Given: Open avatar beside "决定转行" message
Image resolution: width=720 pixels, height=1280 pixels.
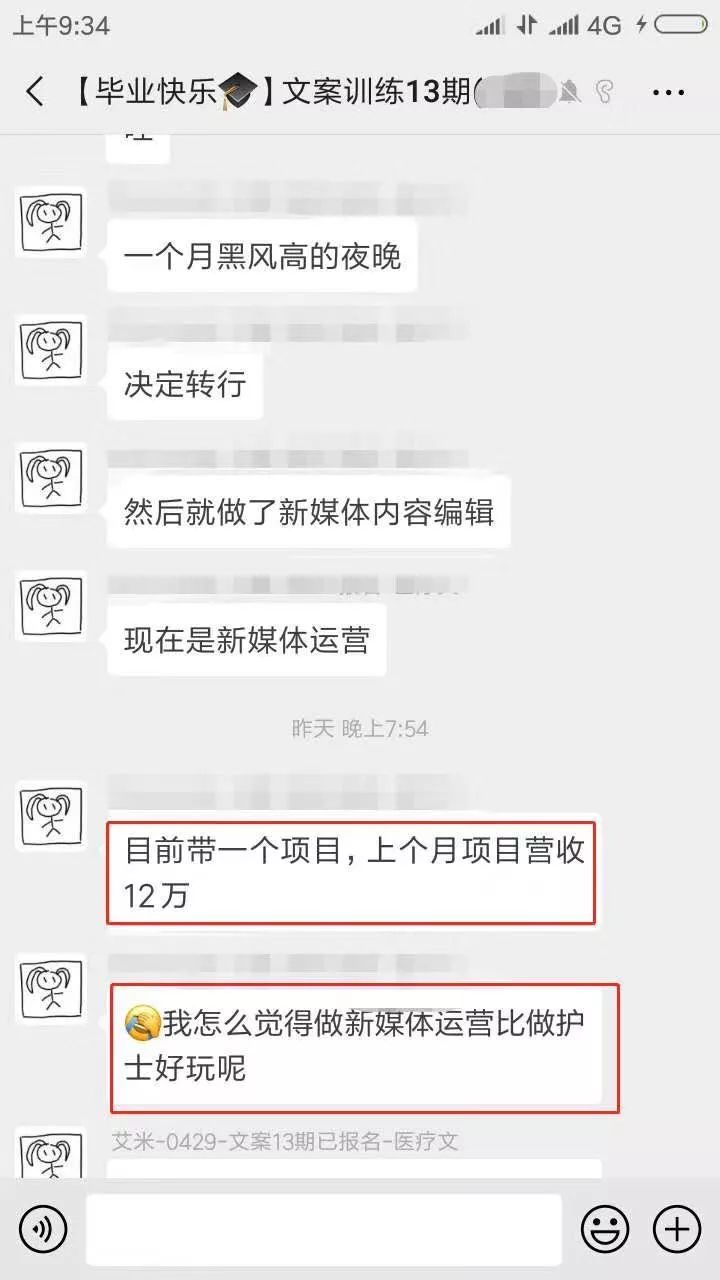Looking at the screenshot, I should pyautogui.click(x=53, y=349).
